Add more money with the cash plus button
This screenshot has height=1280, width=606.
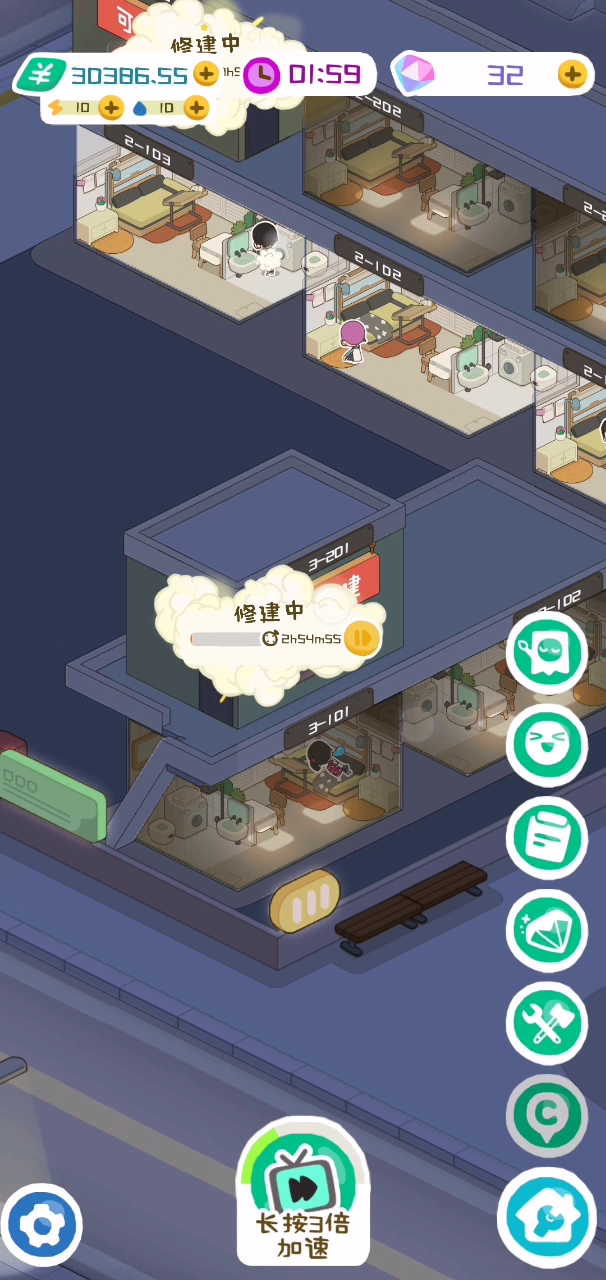(205, 74)
